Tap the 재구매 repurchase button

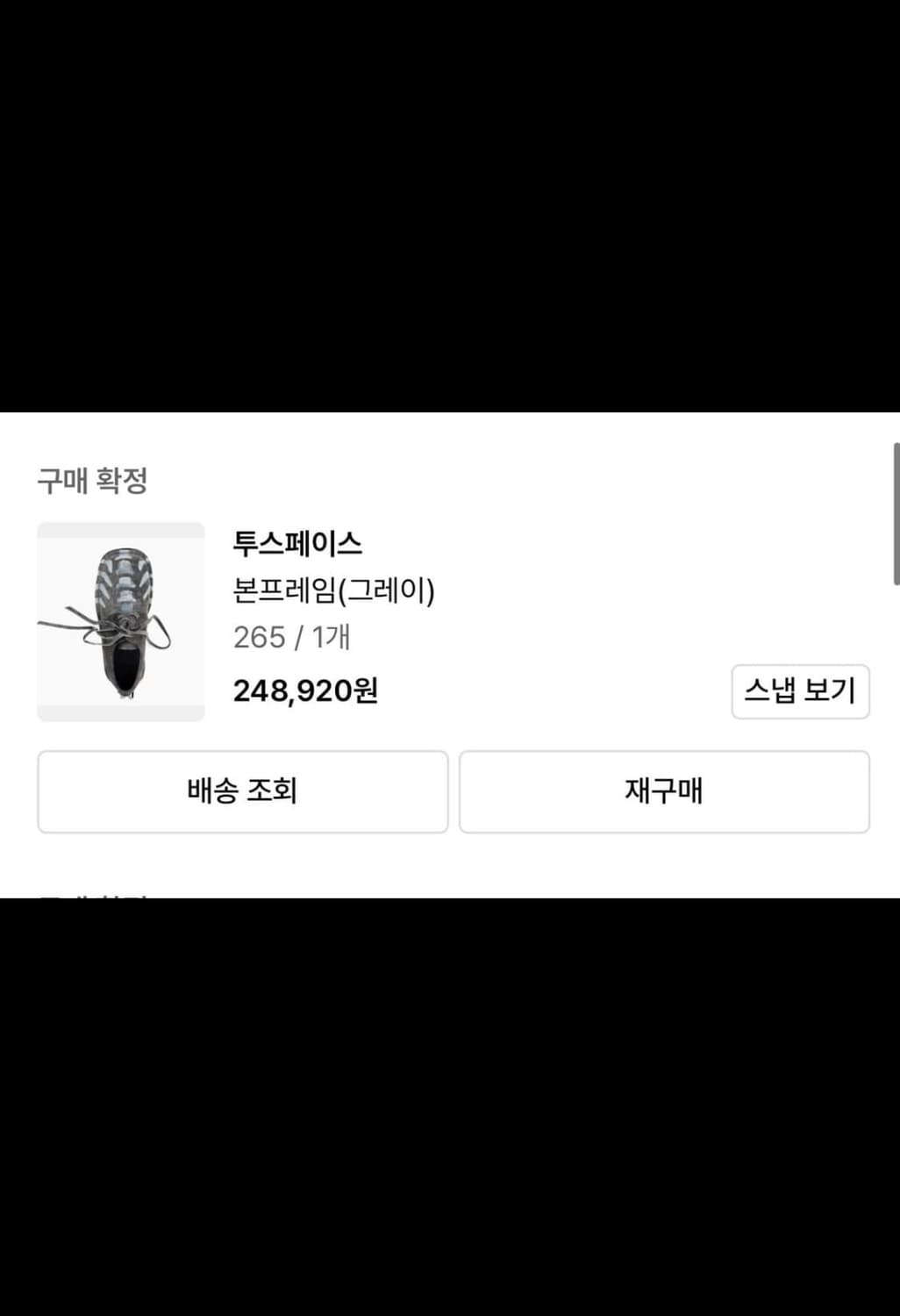(665, 791)
